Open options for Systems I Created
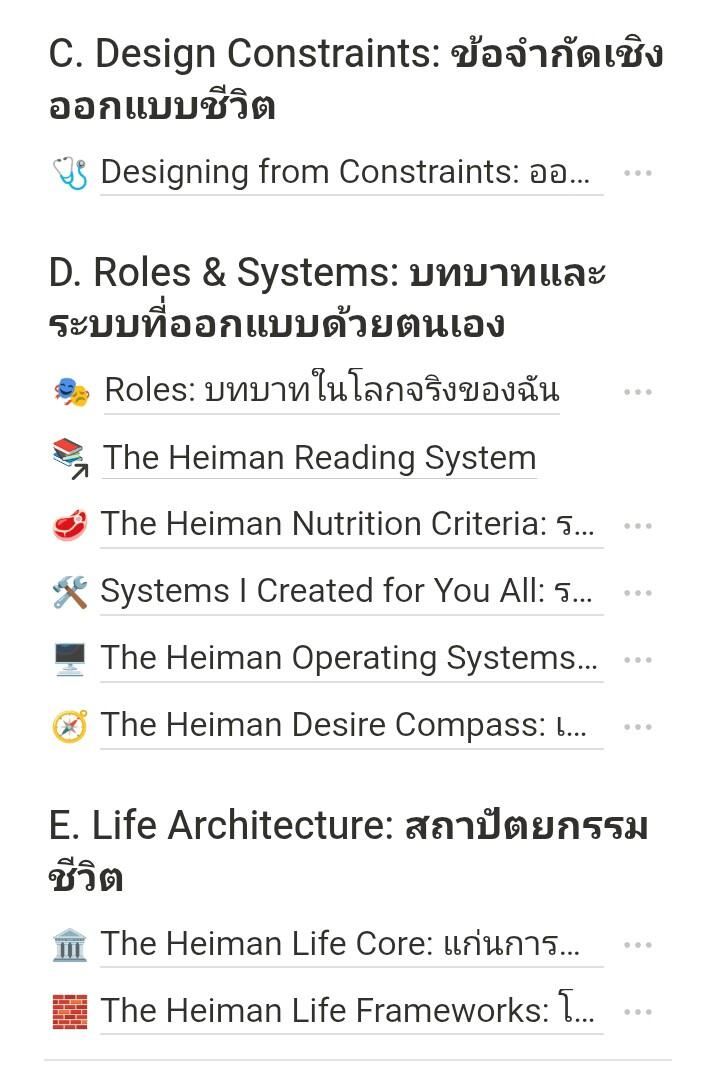This screenshot has width=720, height=1067. coord(637,593)
